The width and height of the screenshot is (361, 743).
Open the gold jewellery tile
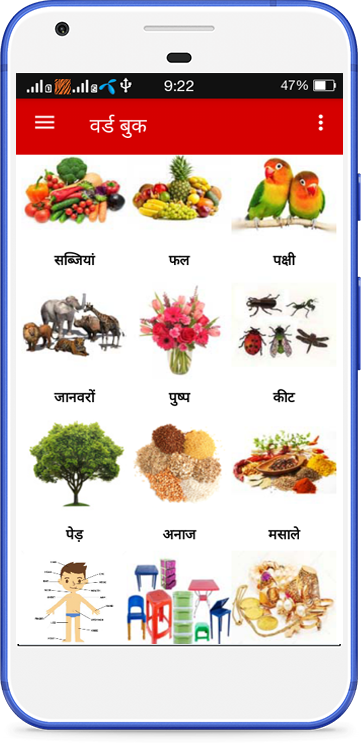pos(284,598)
